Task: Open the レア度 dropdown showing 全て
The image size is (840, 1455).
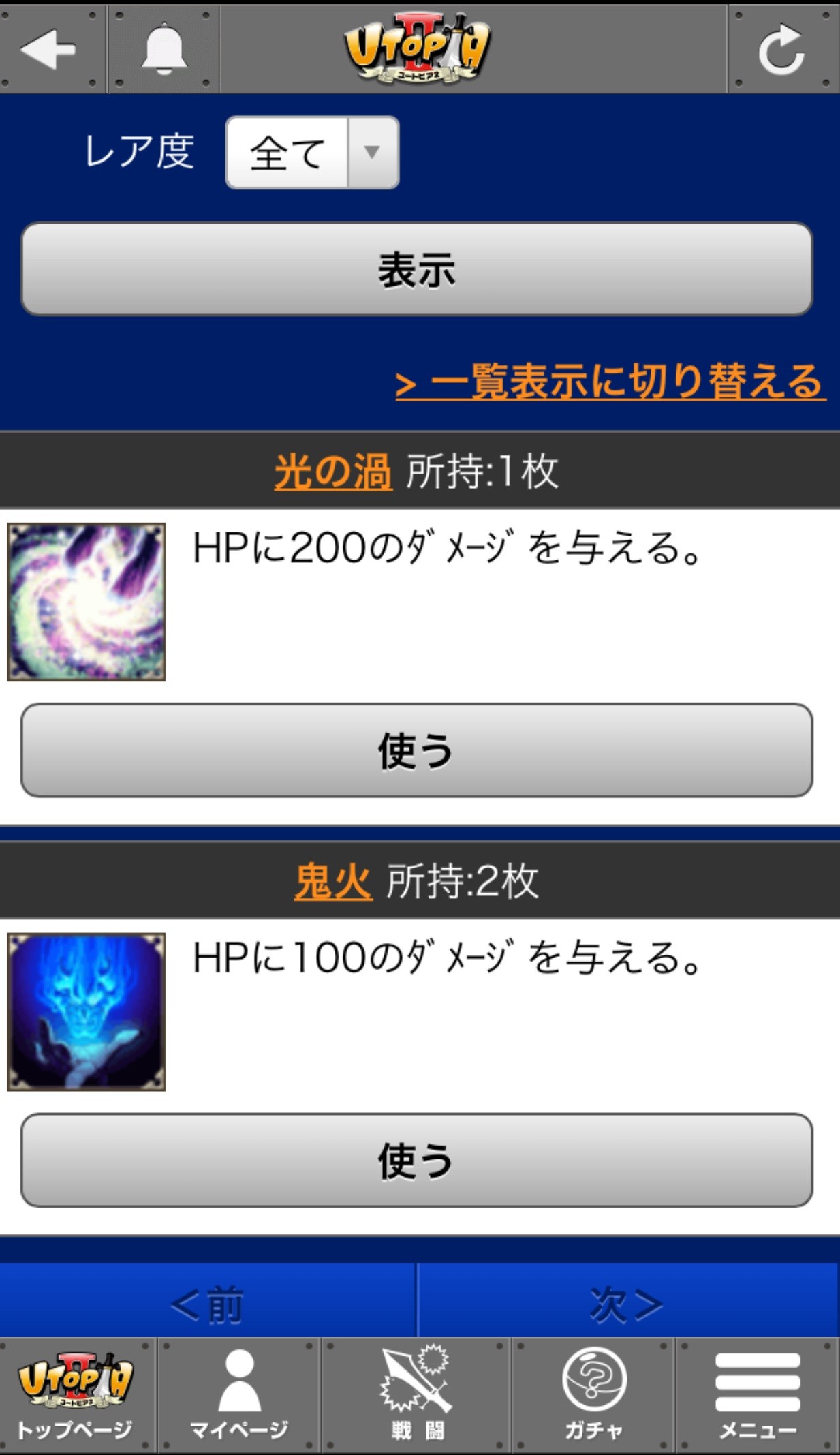Action: [x=312, y=153]
